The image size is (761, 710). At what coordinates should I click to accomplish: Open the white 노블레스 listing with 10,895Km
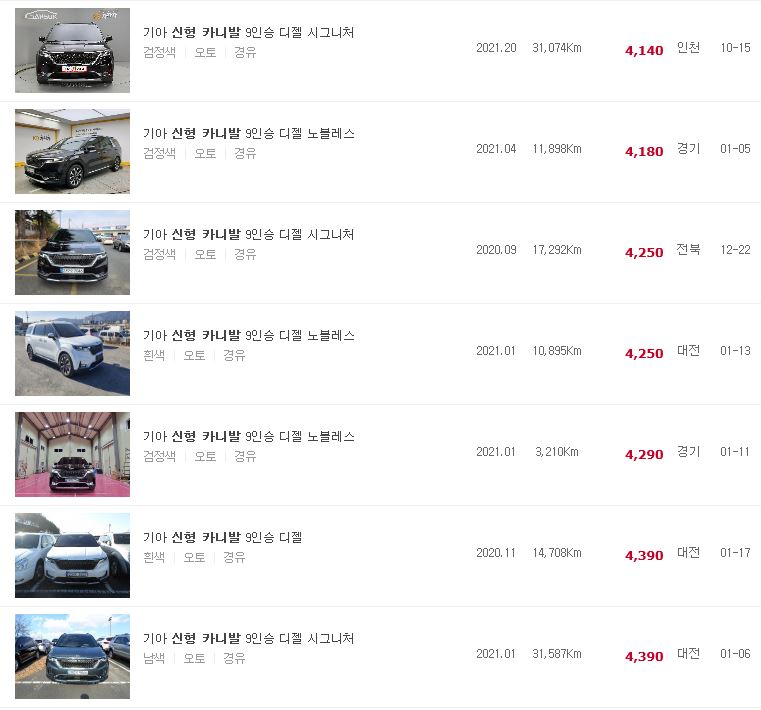click(248, 335)
